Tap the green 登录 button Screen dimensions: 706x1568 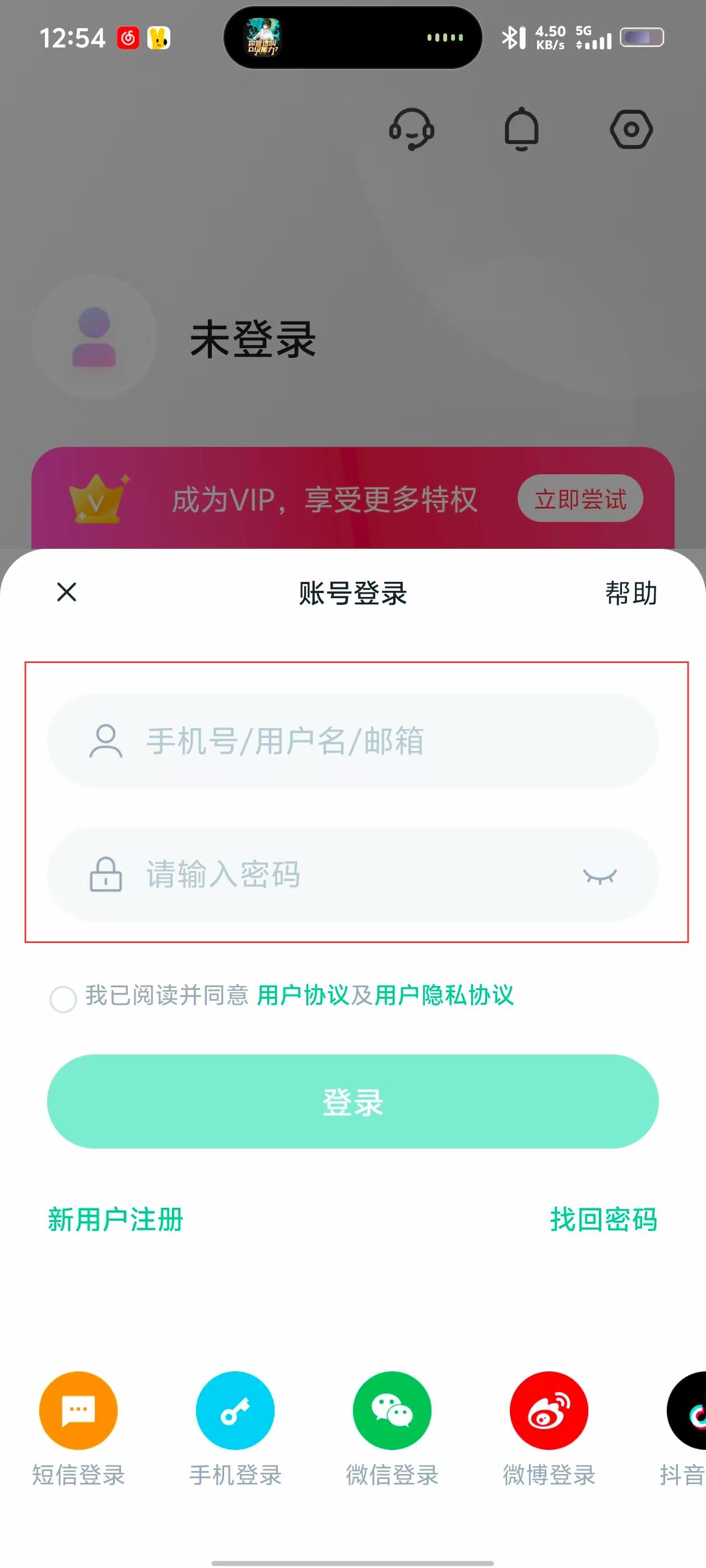pyautogui.click(x=352, y=1101)
